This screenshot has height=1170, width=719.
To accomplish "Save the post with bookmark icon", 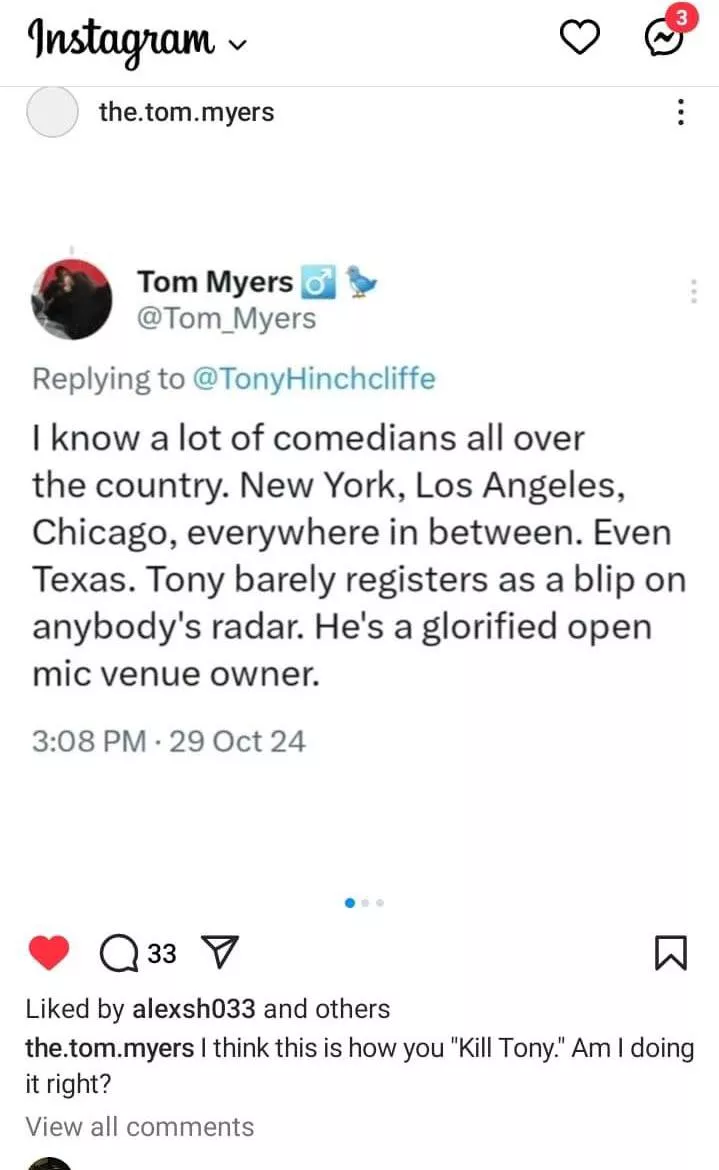I will tap(670, 954).
